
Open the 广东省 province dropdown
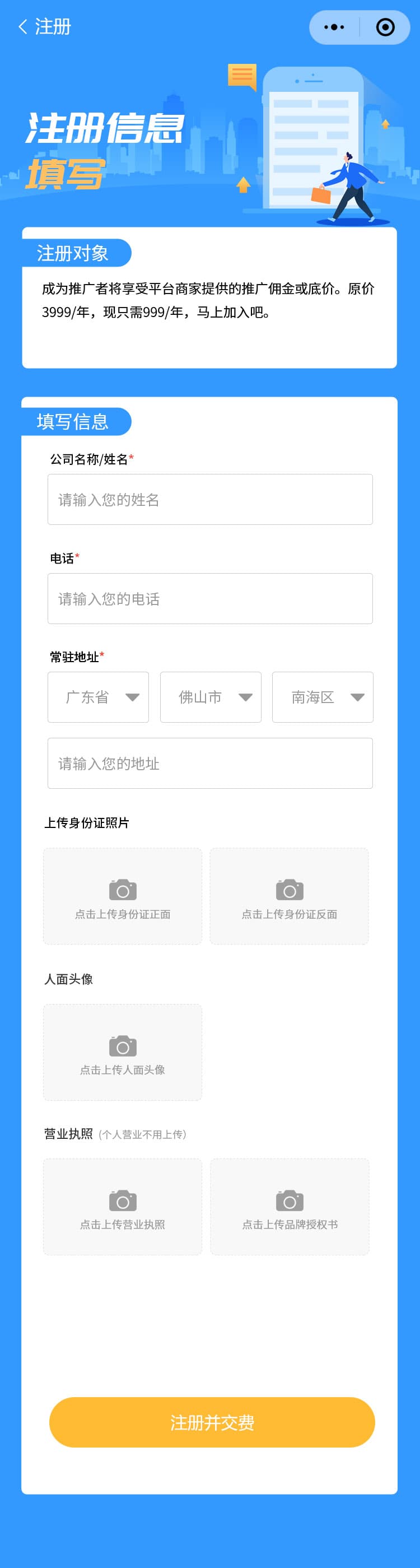(98, 697)
